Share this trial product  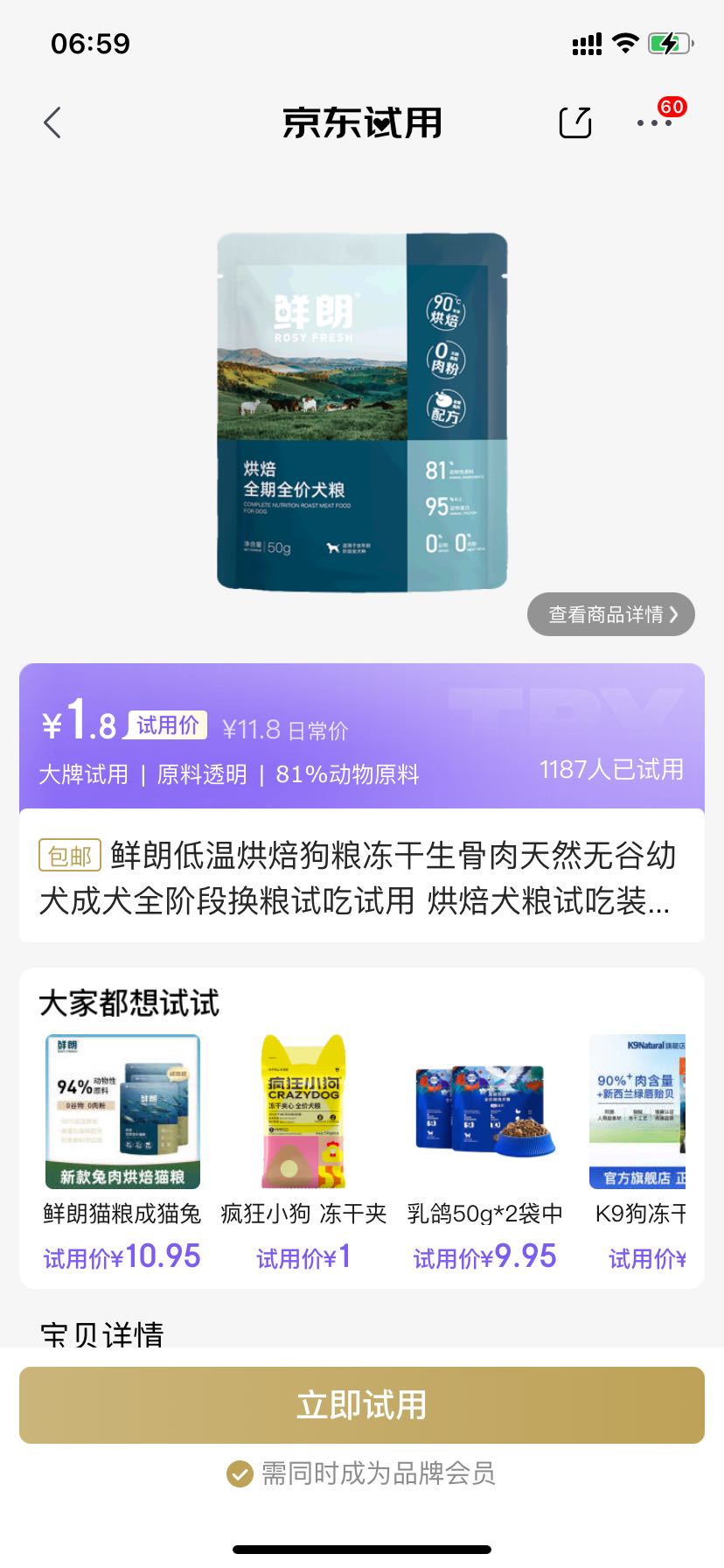[x=575, y=122]
